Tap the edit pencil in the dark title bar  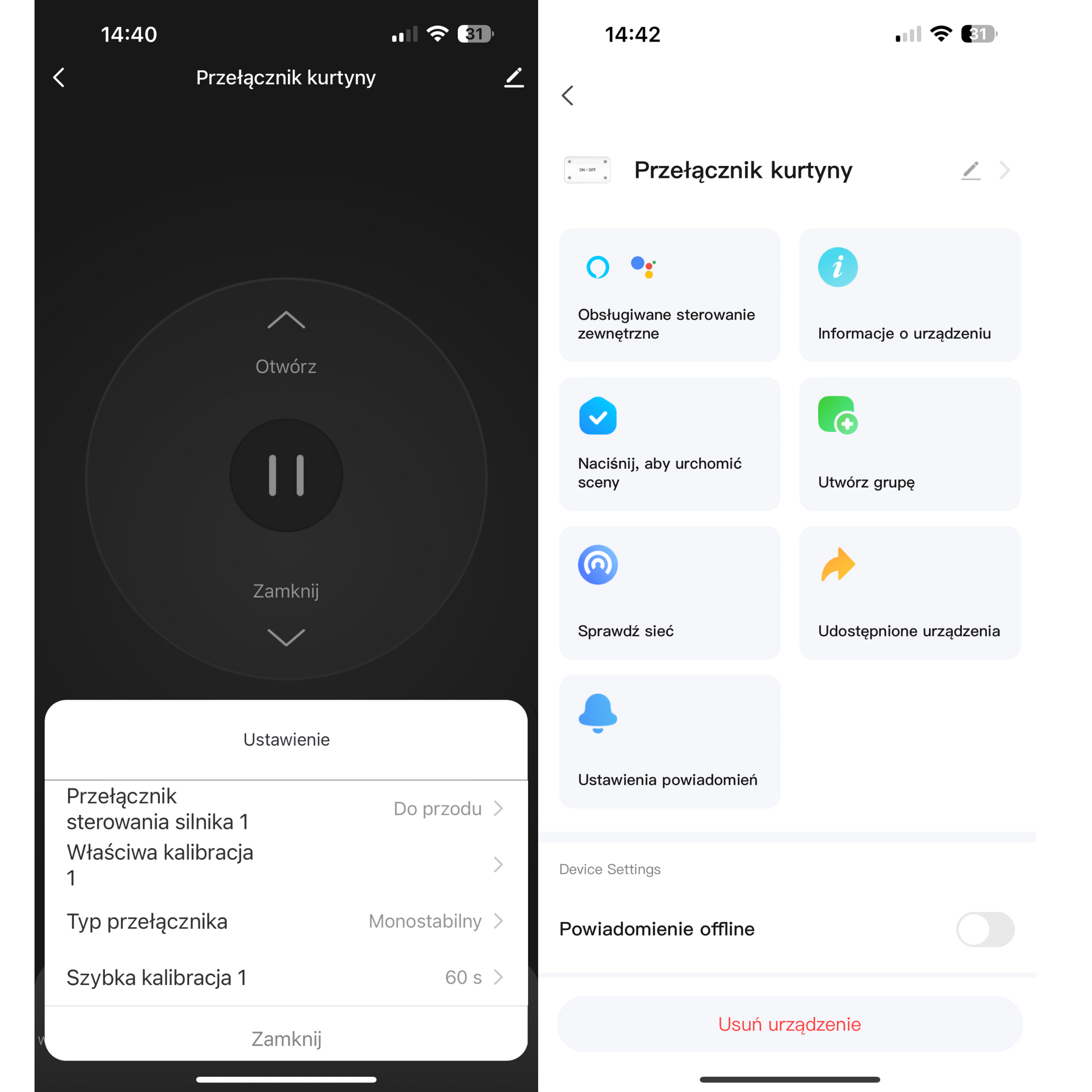[513, 77]
